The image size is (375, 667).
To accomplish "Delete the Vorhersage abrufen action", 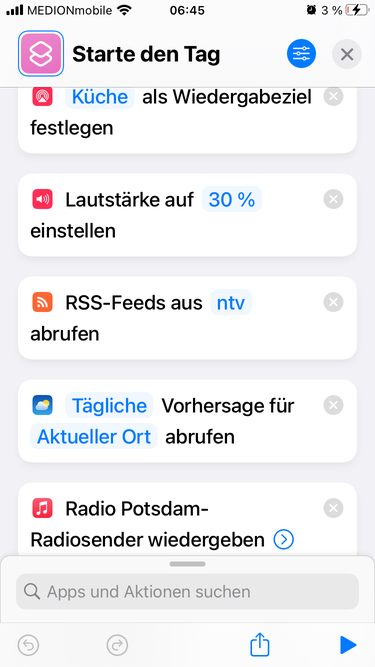I will (x=333, y=405).
